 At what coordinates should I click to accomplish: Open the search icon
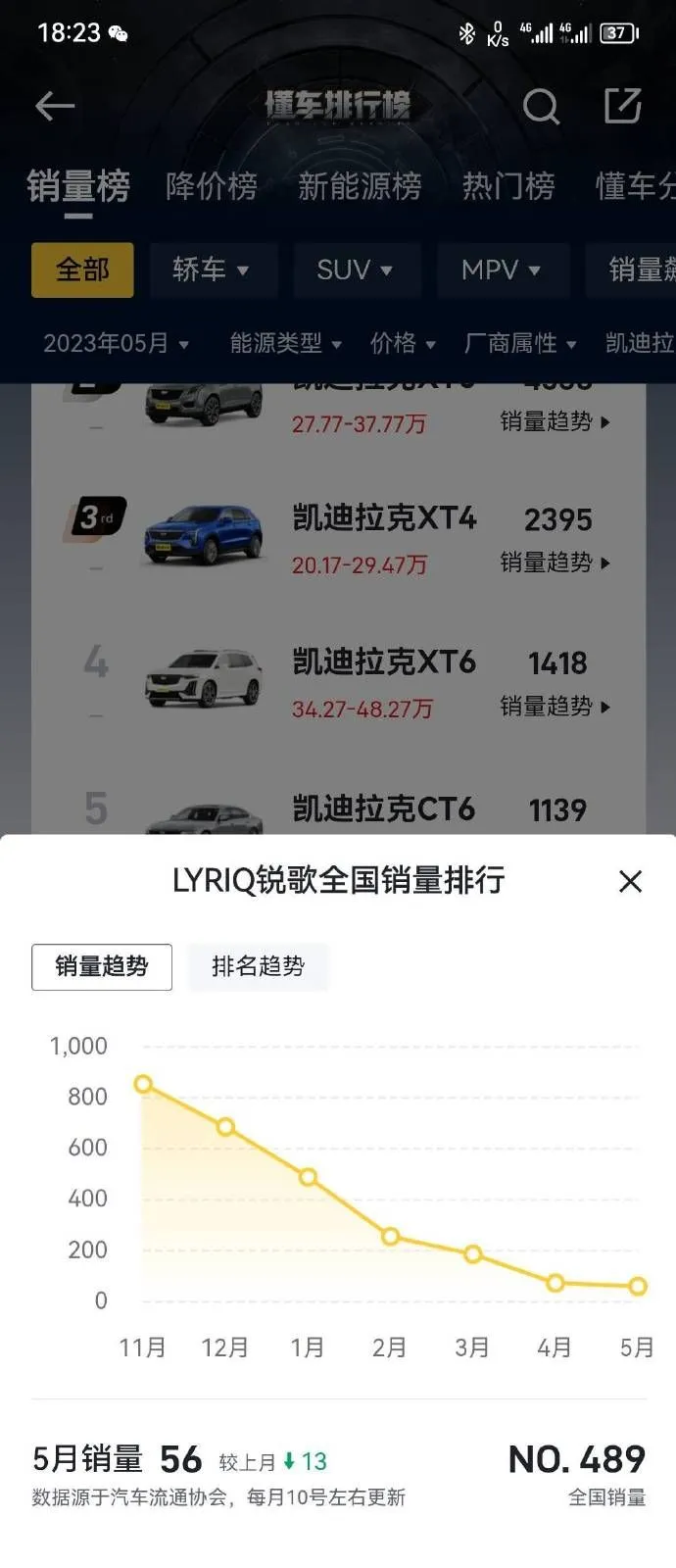click(x=540, y=106)
